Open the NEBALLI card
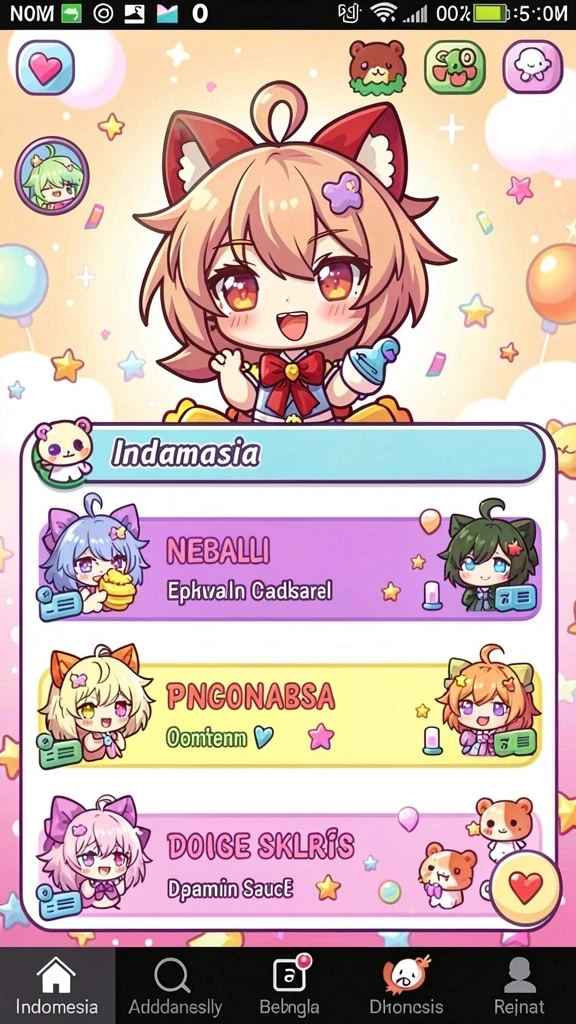This screenshot has height=1024, width=576. pyautogui.click(x=289, y=568)
